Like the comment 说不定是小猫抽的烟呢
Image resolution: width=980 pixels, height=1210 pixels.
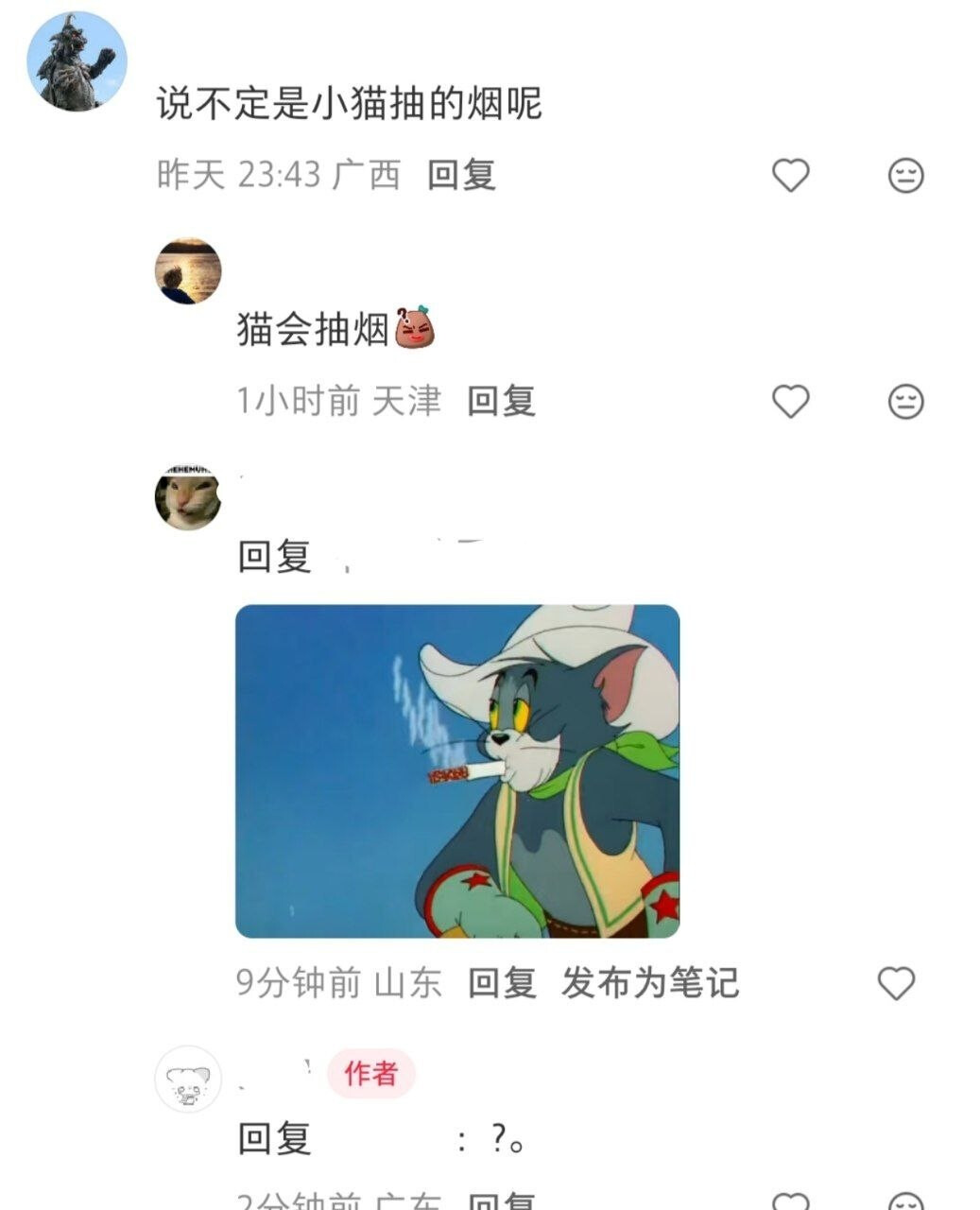pos(791,176)
